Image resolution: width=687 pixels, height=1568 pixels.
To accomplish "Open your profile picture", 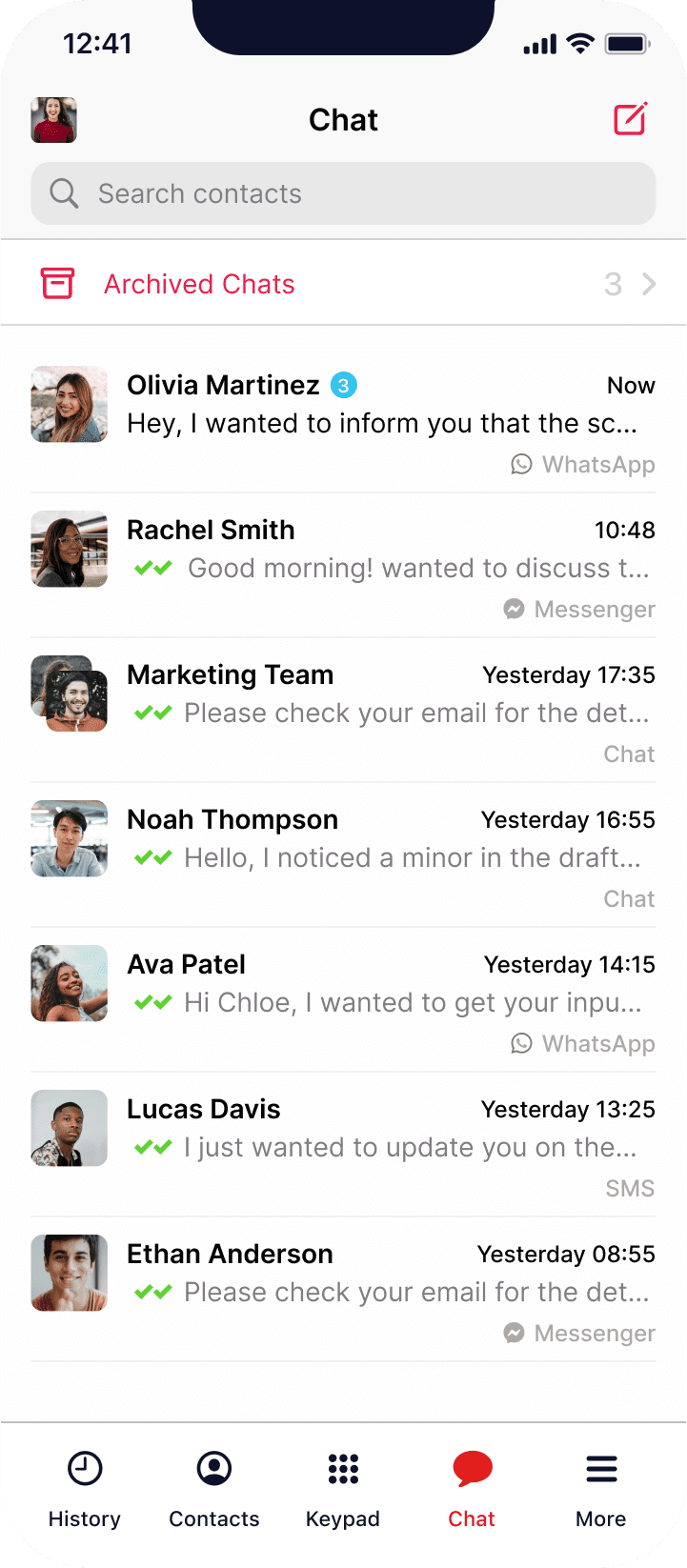I will [x=54, y=120].
